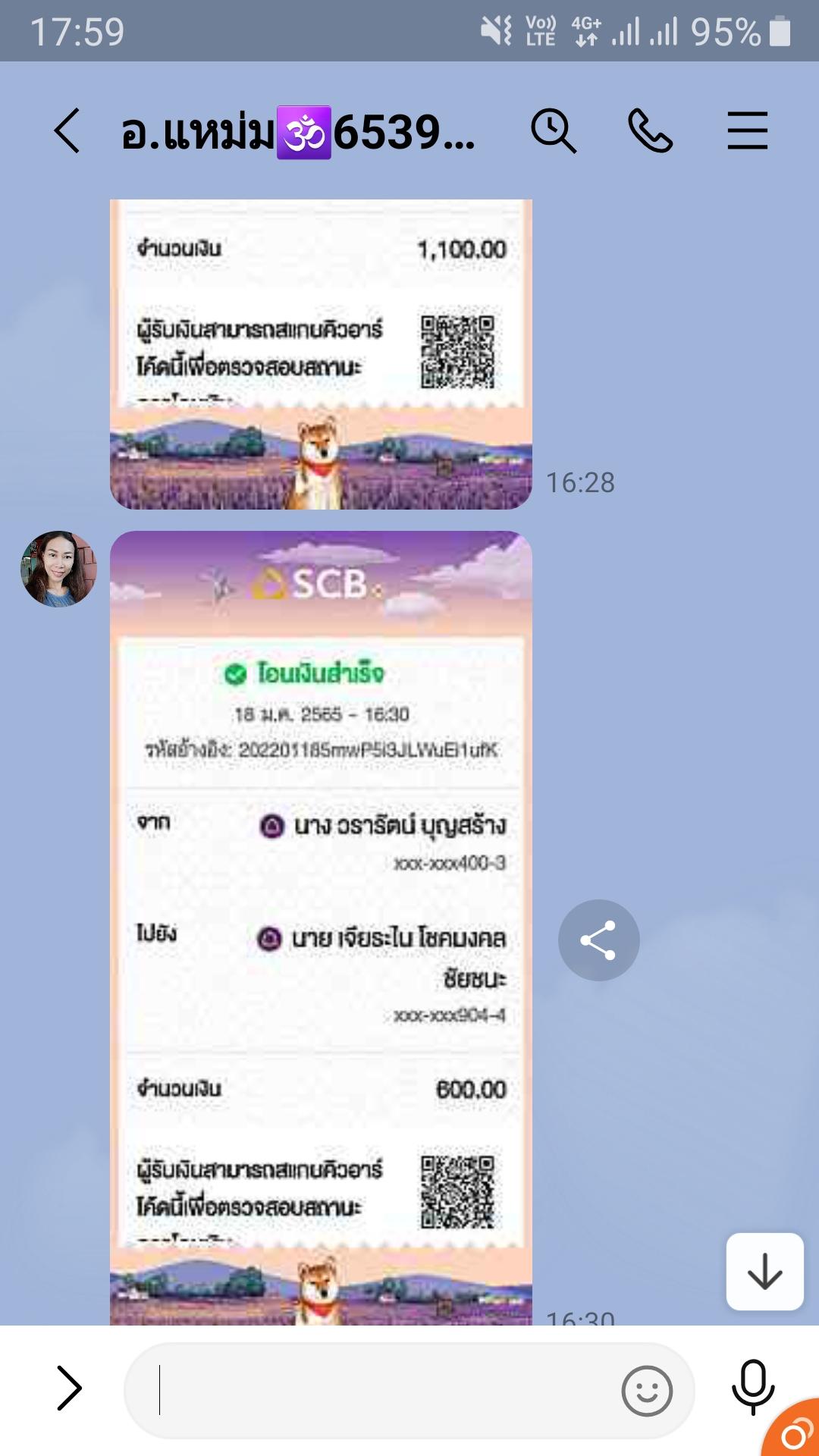Image resolution: width=819 pixels, height=1456 pixels.
Task: Start a voice call with this contact
Action: [x=650, y=131]
